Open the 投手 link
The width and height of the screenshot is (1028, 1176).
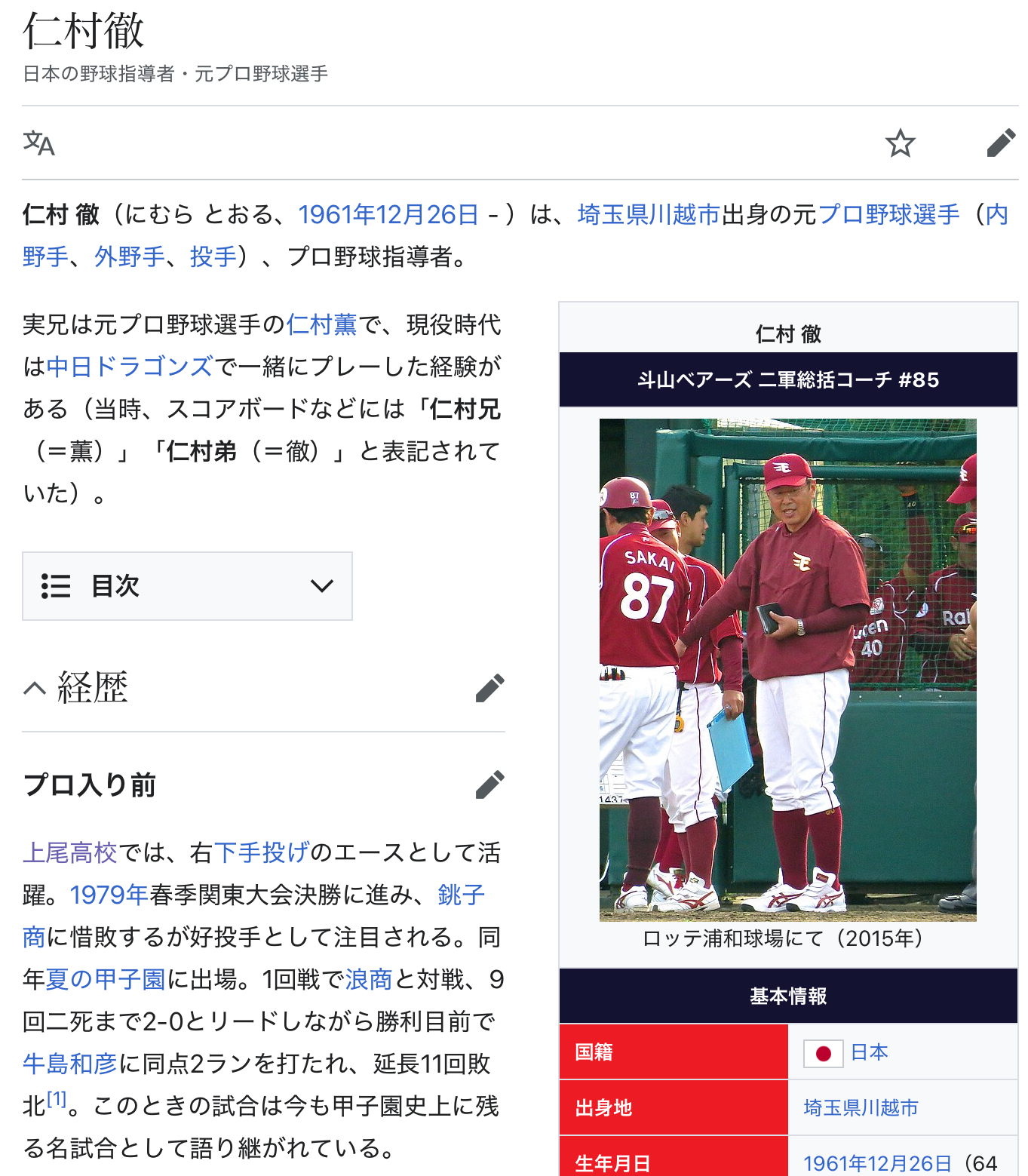213,257
